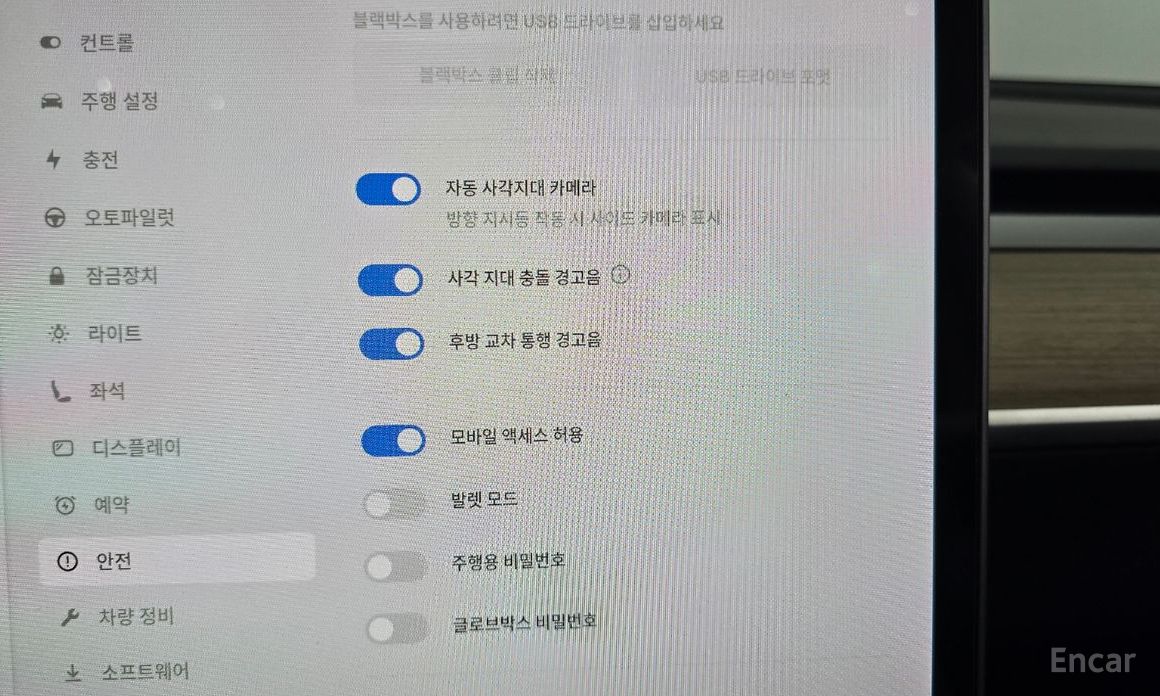Go to 오토파일럿 settings
The image size is (1160, 696).
[x=129, y=217]
